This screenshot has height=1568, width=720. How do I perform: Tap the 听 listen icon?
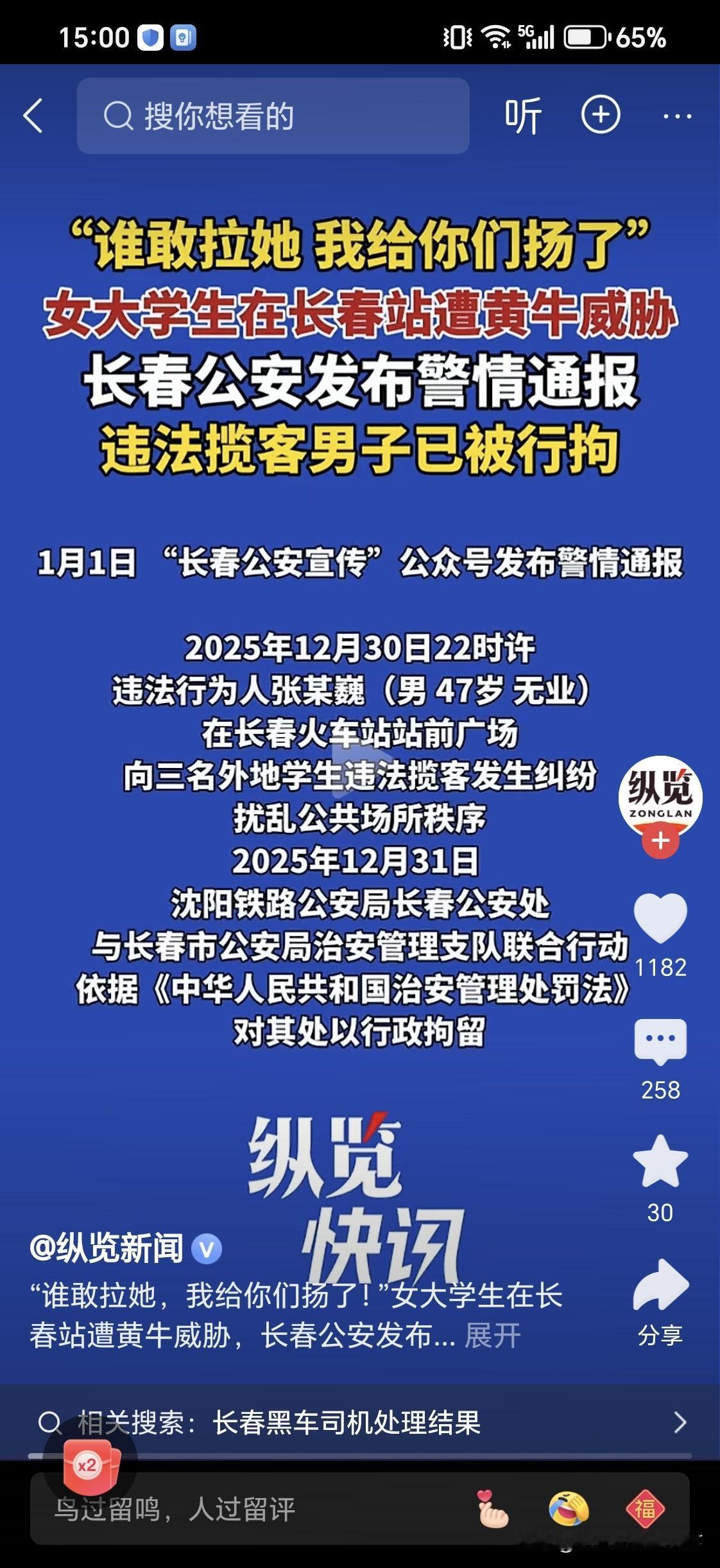pos(524,114)
